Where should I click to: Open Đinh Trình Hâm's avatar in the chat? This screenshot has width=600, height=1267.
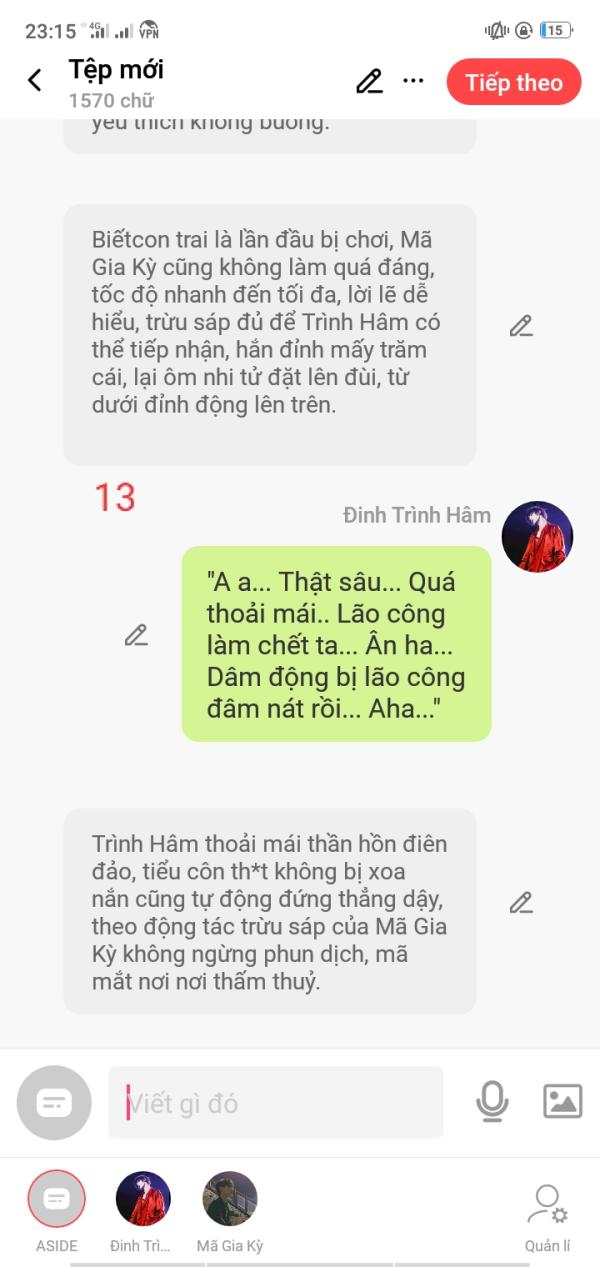(x=537, y=537)
